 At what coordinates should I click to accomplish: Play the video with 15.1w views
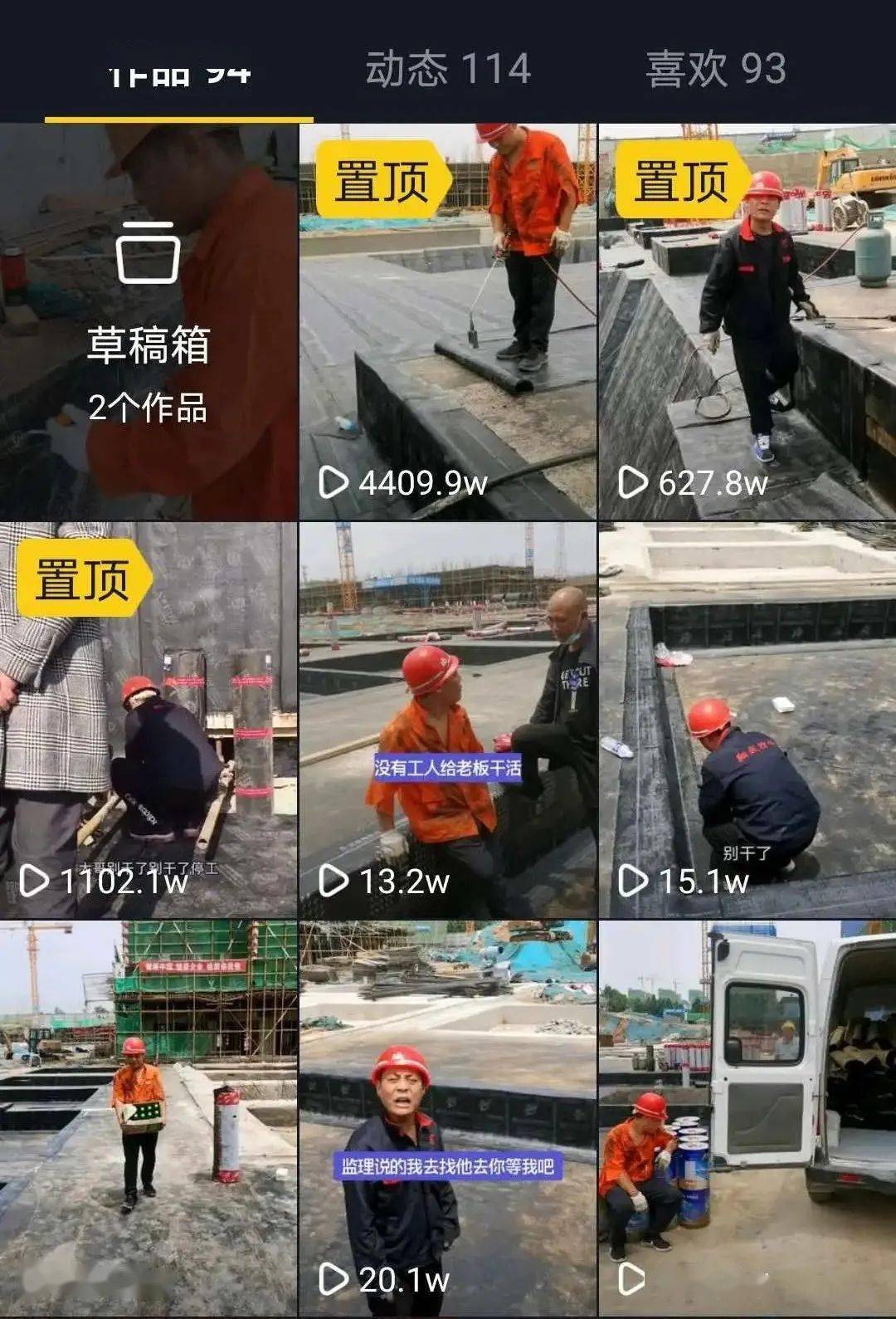point(747,721)
